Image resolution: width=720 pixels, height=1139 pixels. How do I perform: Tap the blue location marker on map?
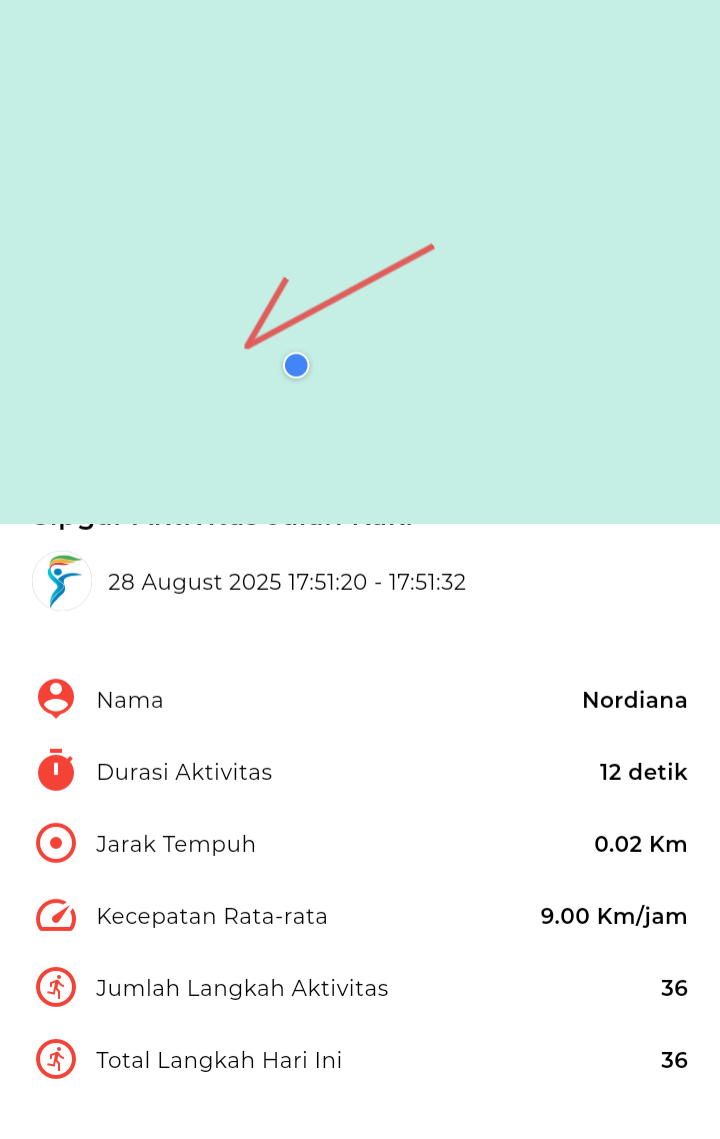pos(295,365)
